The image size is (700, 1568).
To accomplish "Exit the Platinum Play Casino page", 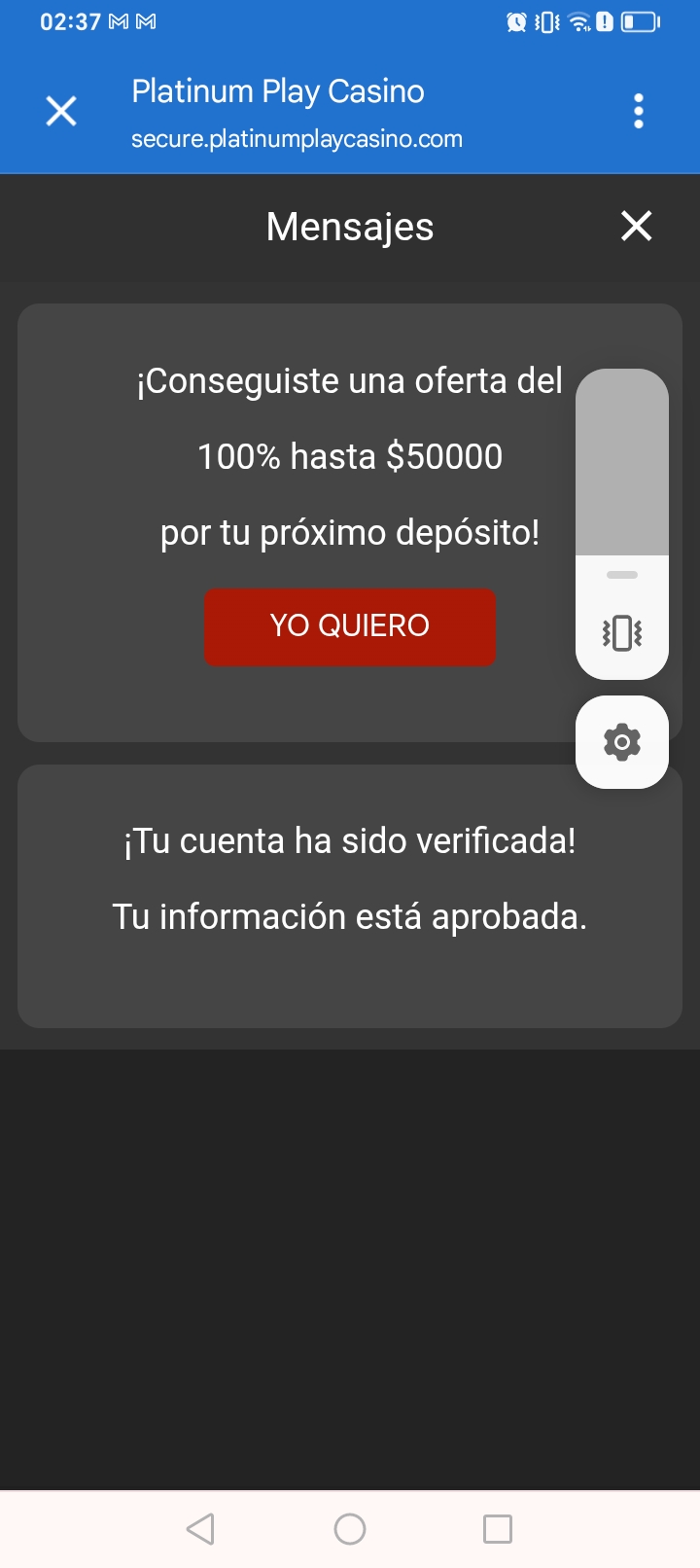I will (60, 111).
